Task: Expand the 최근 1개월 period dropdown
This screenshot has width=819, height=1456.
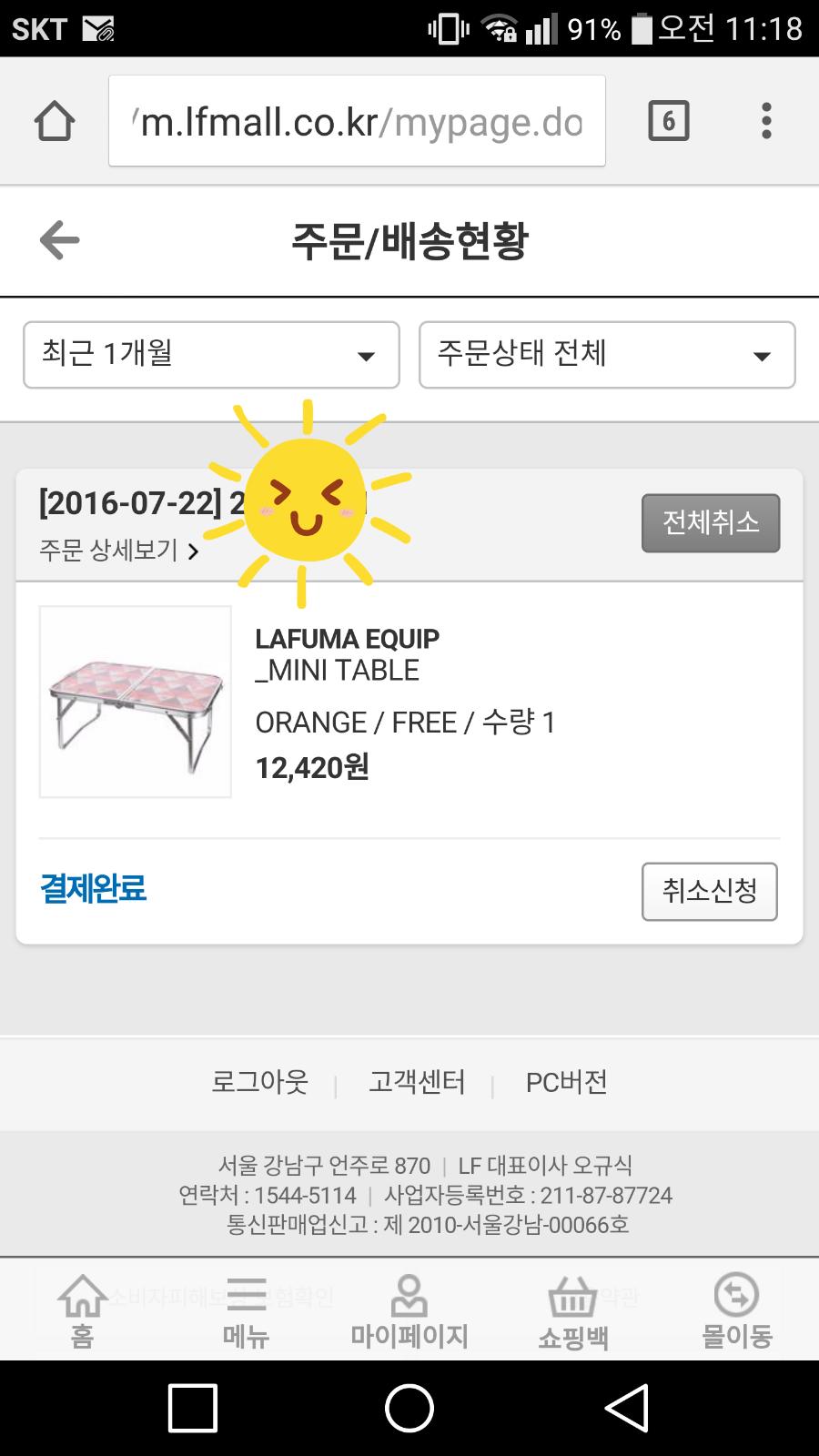Action: pos(211,355)
